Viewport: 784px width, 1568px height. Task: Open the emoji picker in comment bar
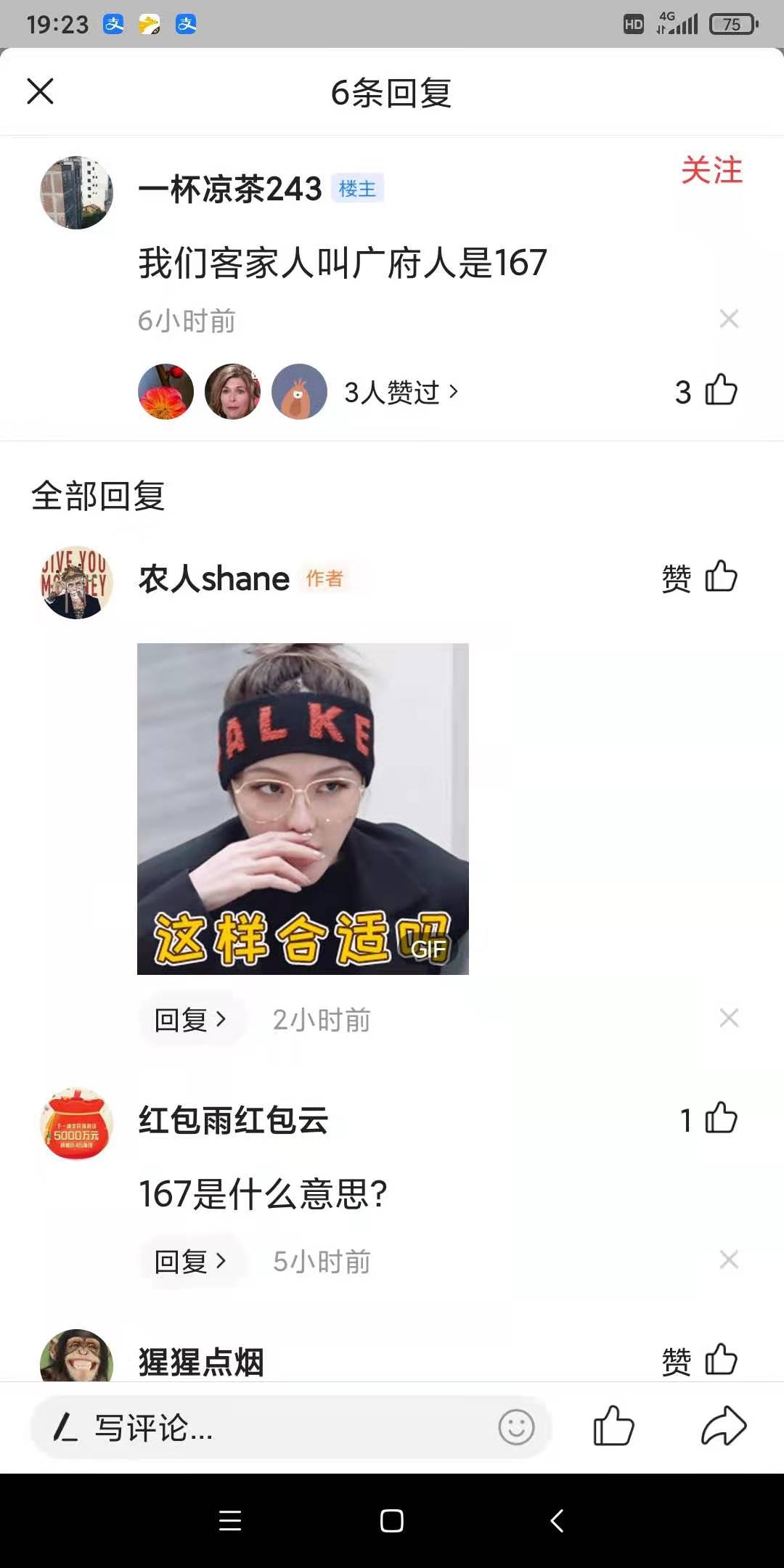[516, 1427]
